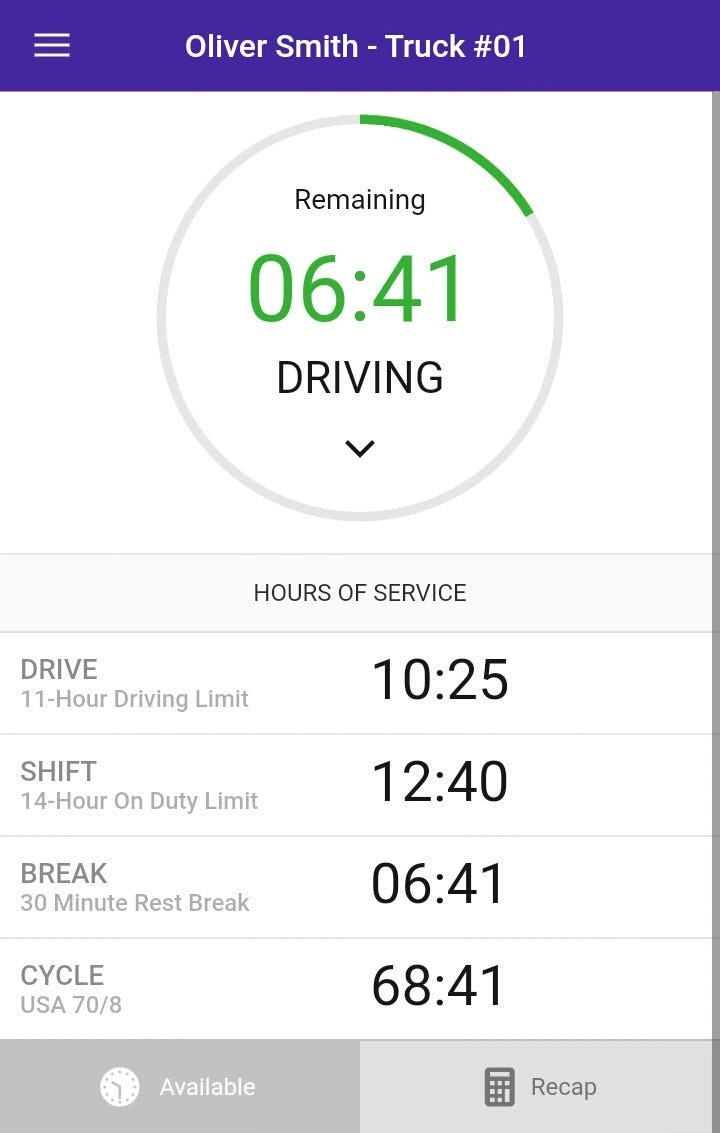Image resolution: width=720 pixels, height=1133 pixels.
Task: Click the clock icon beside Available
Action: point(119,1086)
